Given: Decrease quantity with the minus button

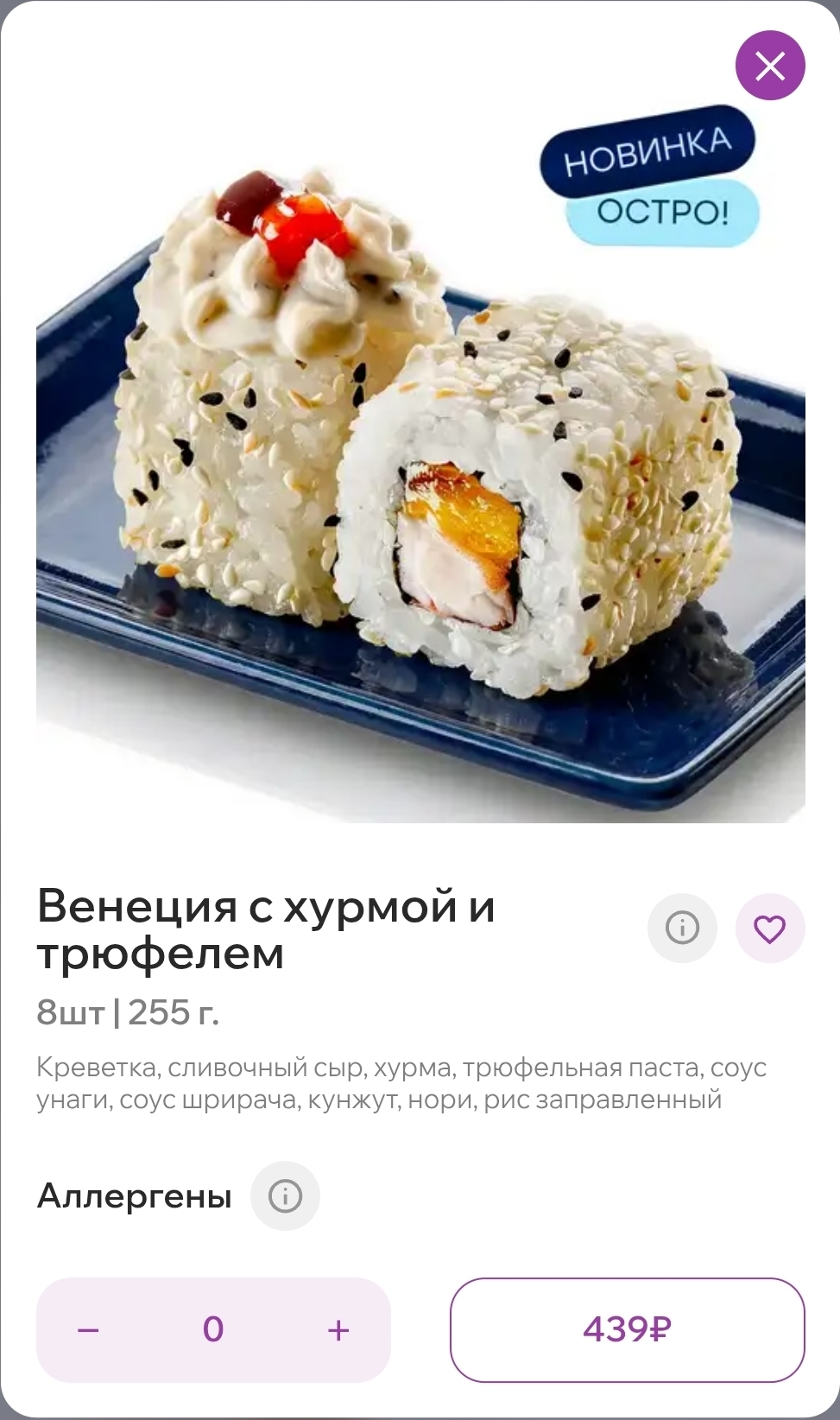Looking at the screenshot, I should [x=88, y=1330].
